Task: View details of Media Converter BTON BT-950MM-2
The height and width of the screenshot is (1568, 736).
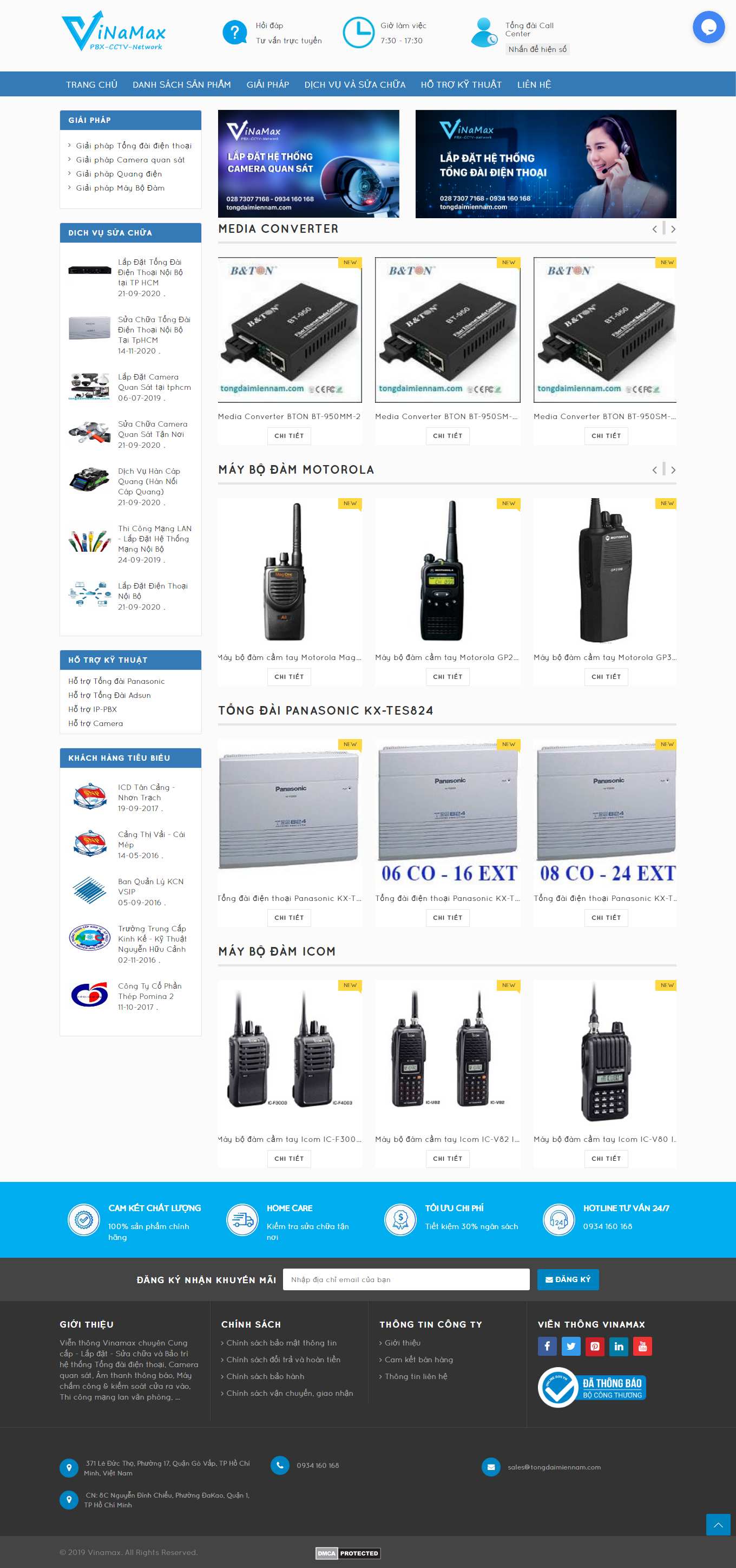Action: [x=289, y=436]
